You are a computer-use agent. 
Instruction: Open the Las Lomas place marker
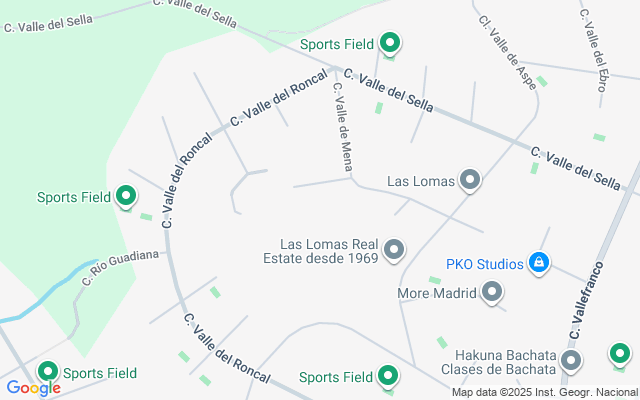[x=470, y=181]
